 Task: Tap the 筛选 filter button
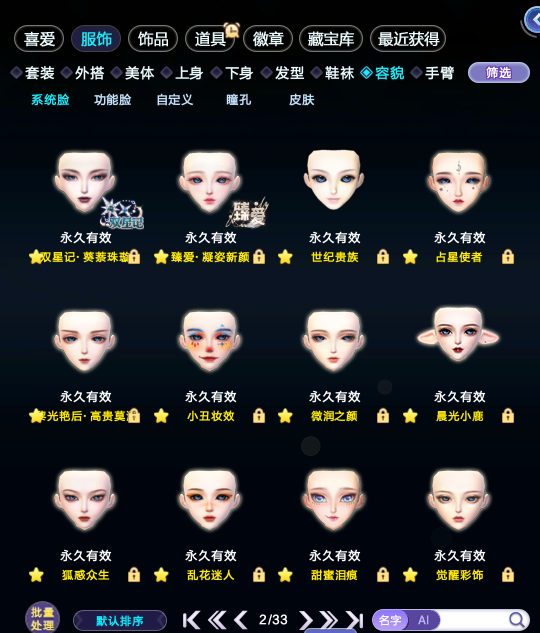(x=499, y=73)
